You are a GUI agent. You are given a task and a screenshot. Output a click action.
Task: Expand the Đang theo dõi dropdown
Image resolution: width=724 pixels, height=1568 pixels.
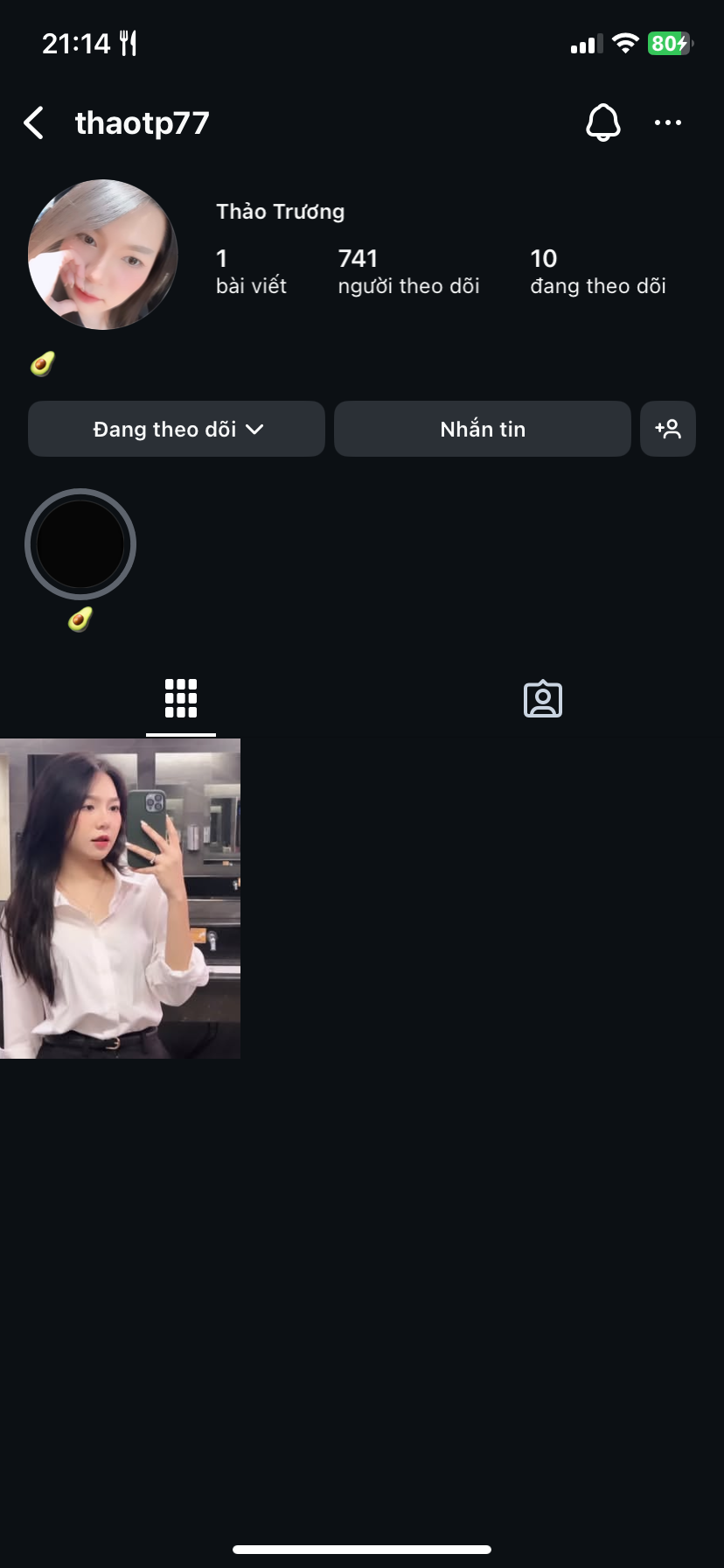click(x=177, y=429)
